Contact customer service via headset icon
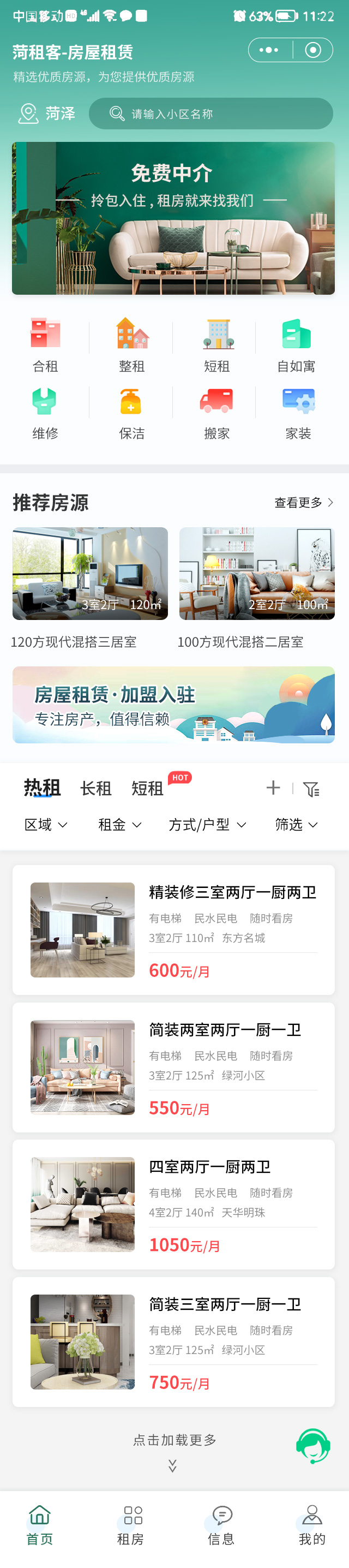The height and width of the screenshot is (1568, 349). (312, 1446)
